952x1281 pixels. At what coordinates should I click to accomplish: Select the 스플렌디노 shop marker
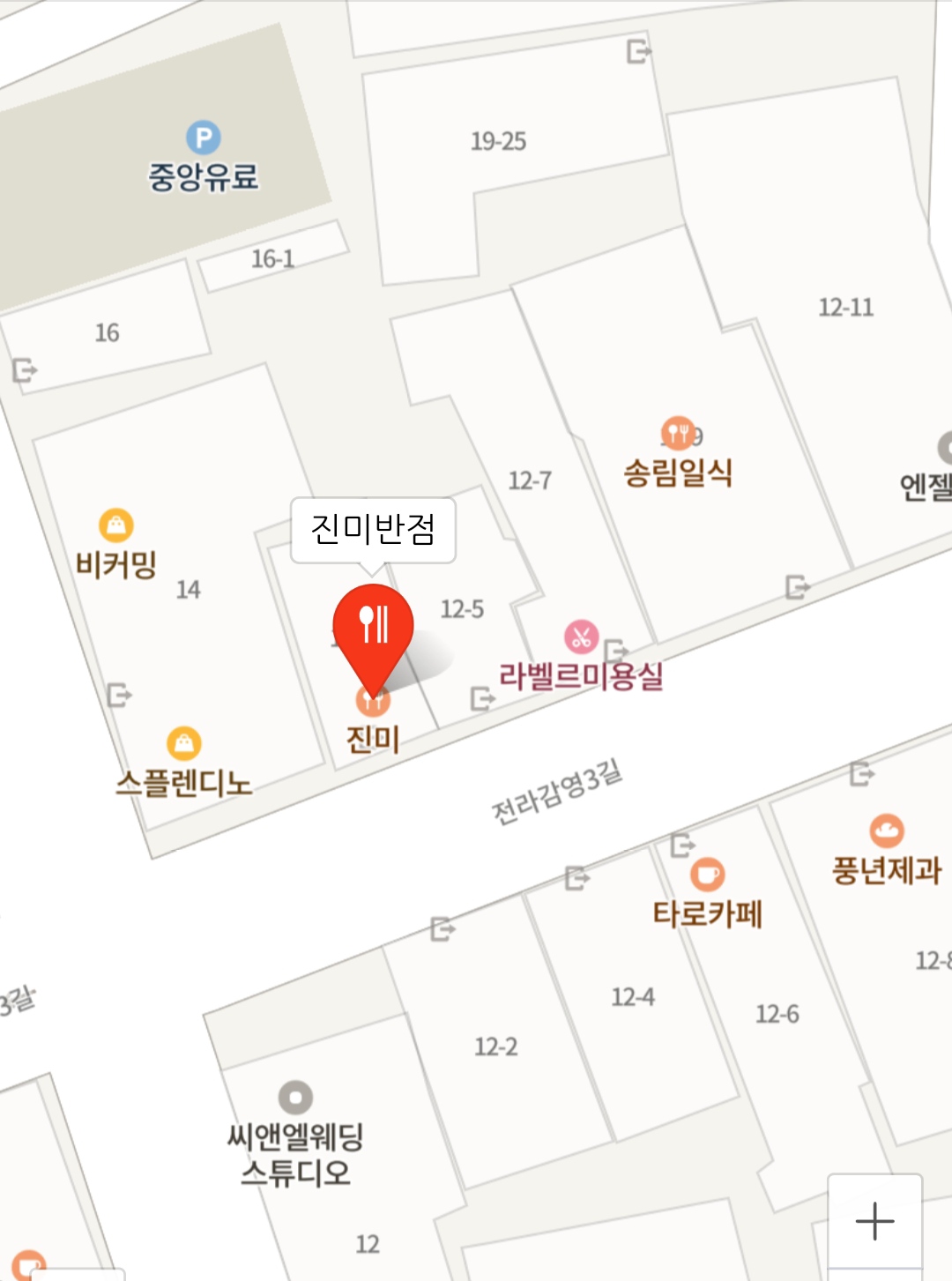pos(183,743)
